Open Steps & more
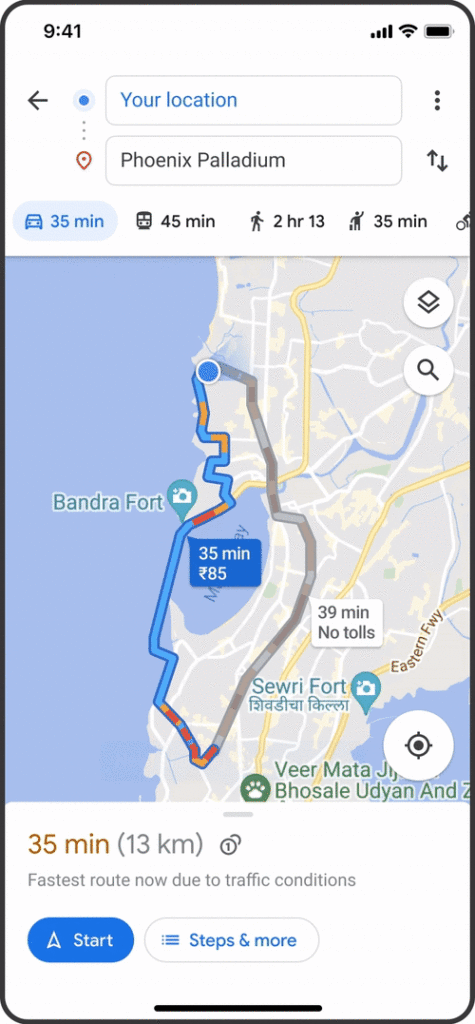The image size is (475, 1024). point(231,940)
